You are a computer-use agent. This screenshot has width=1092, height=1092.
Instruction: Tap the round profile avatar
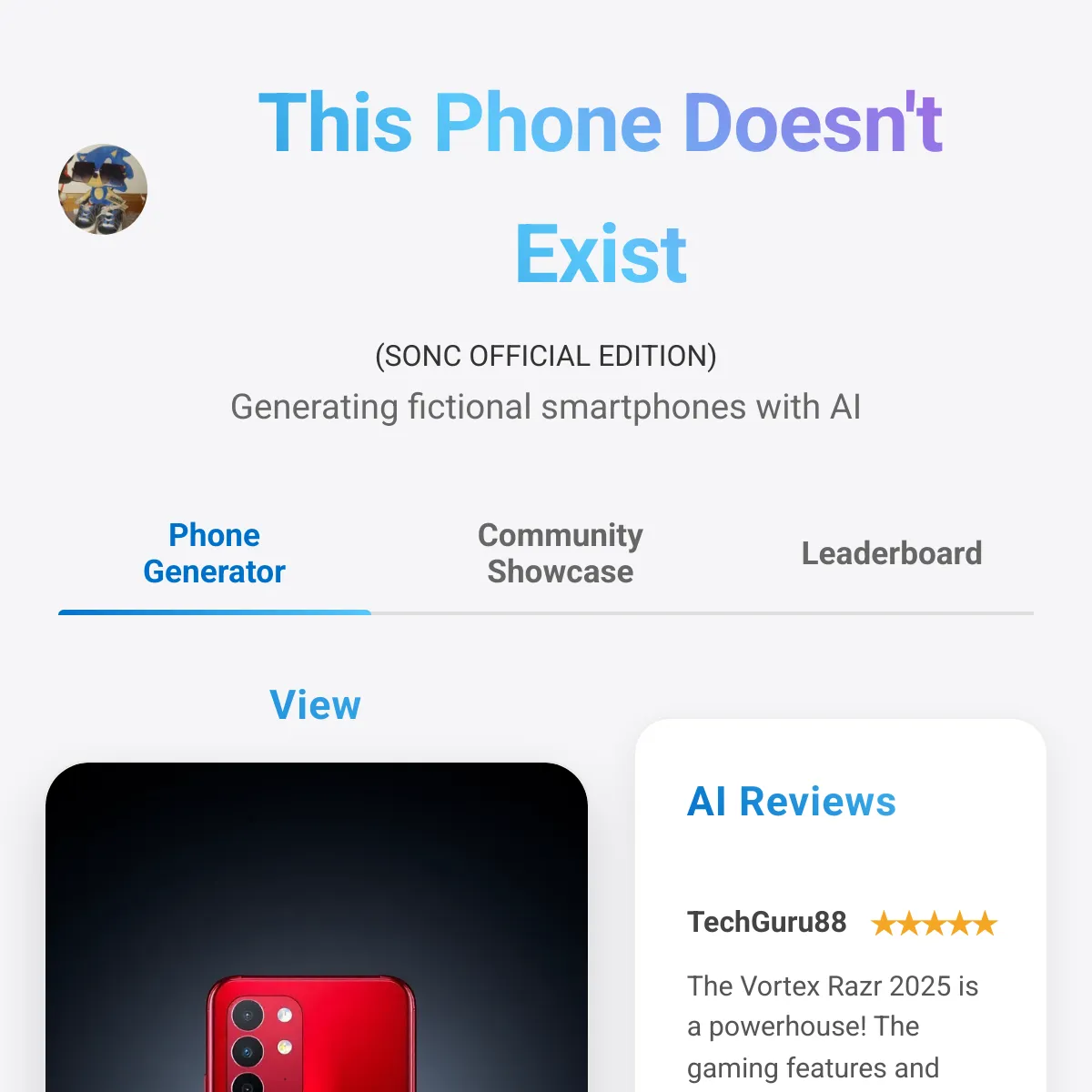pyautogui.click(x=103, y=189)
